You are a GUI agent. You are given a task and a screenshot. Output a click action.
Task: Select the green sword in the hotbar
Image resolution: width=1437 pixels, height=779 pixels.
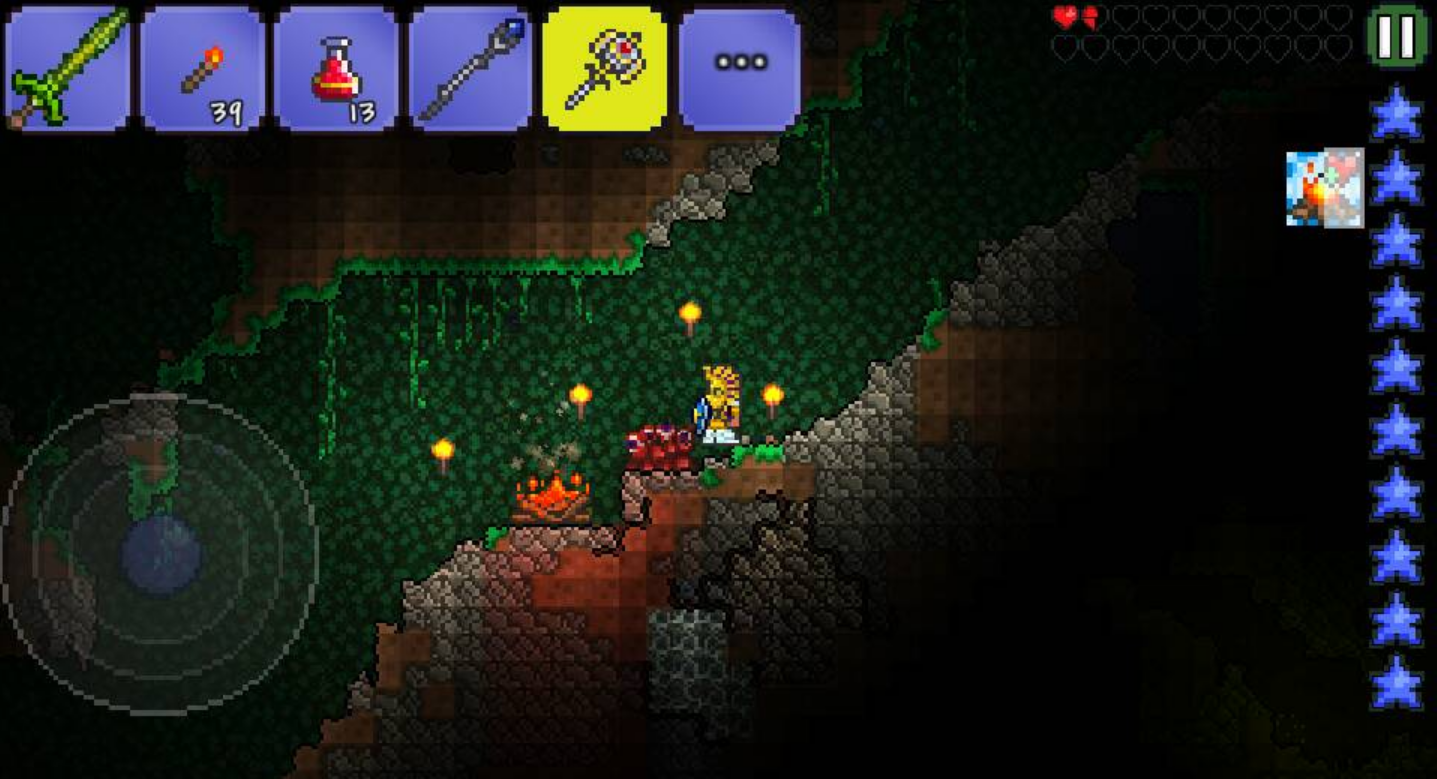(x=67, y=68)
